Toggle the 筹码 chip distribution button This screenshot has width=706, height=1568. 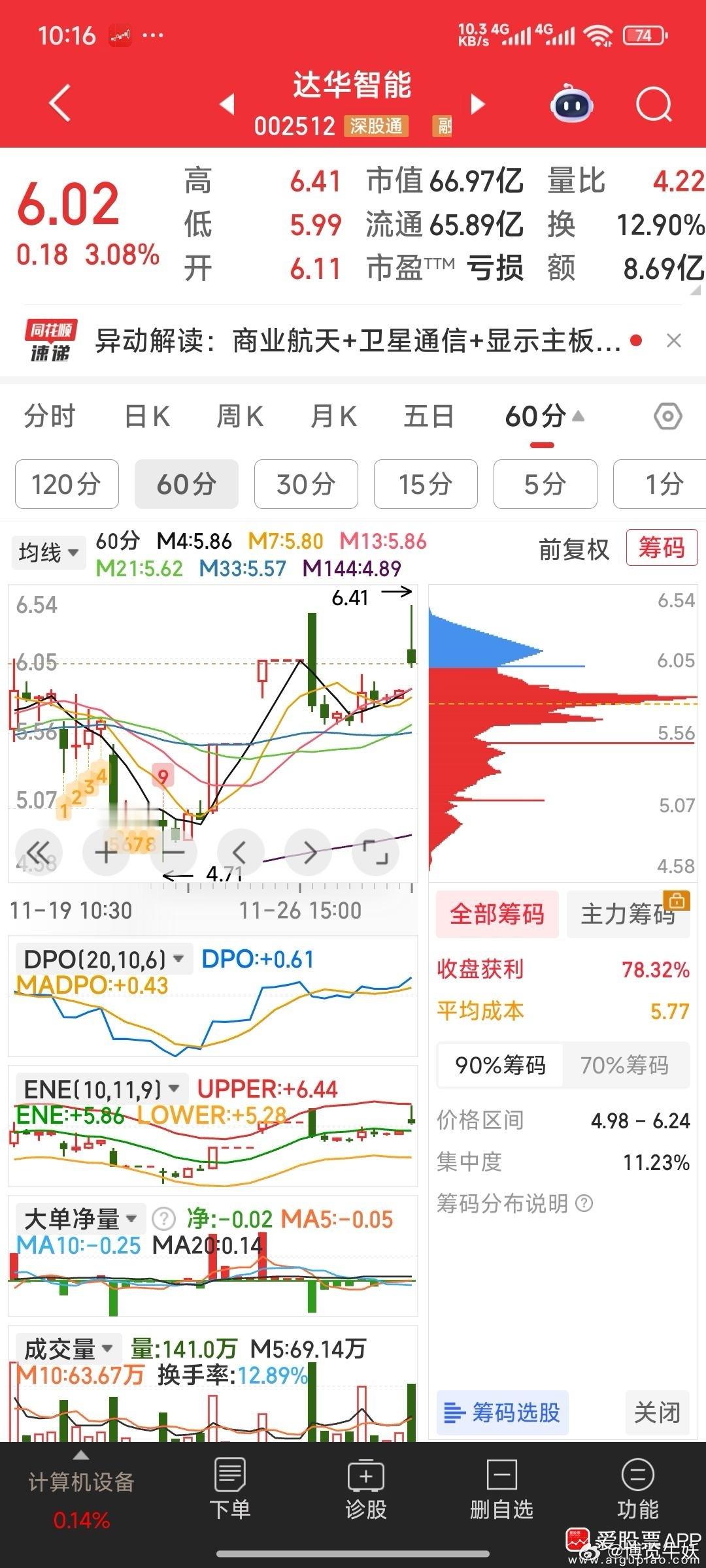[x=662, y=547]
